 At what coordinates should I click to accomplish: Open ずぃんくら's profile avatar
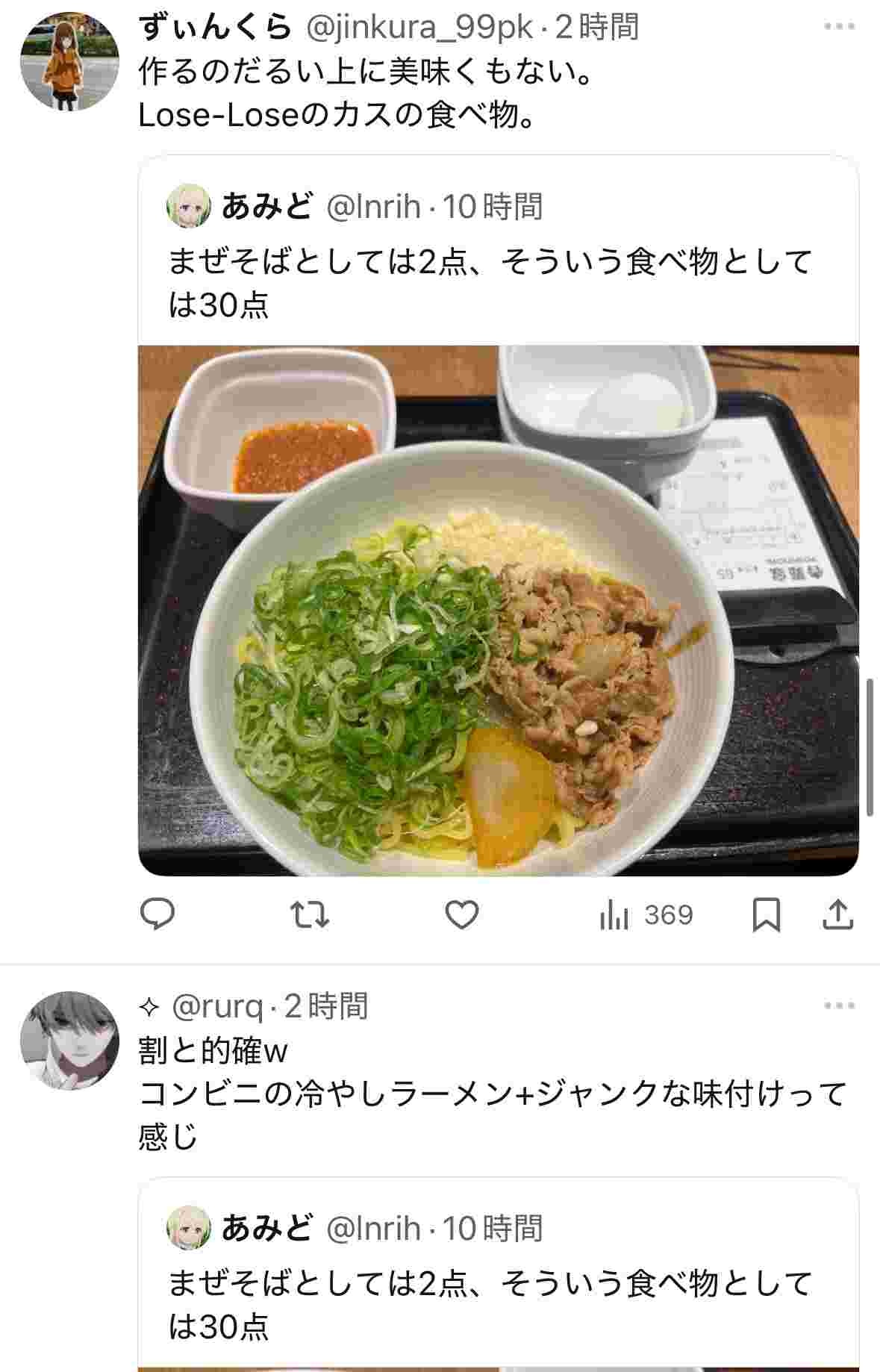[x=69, y=61]
